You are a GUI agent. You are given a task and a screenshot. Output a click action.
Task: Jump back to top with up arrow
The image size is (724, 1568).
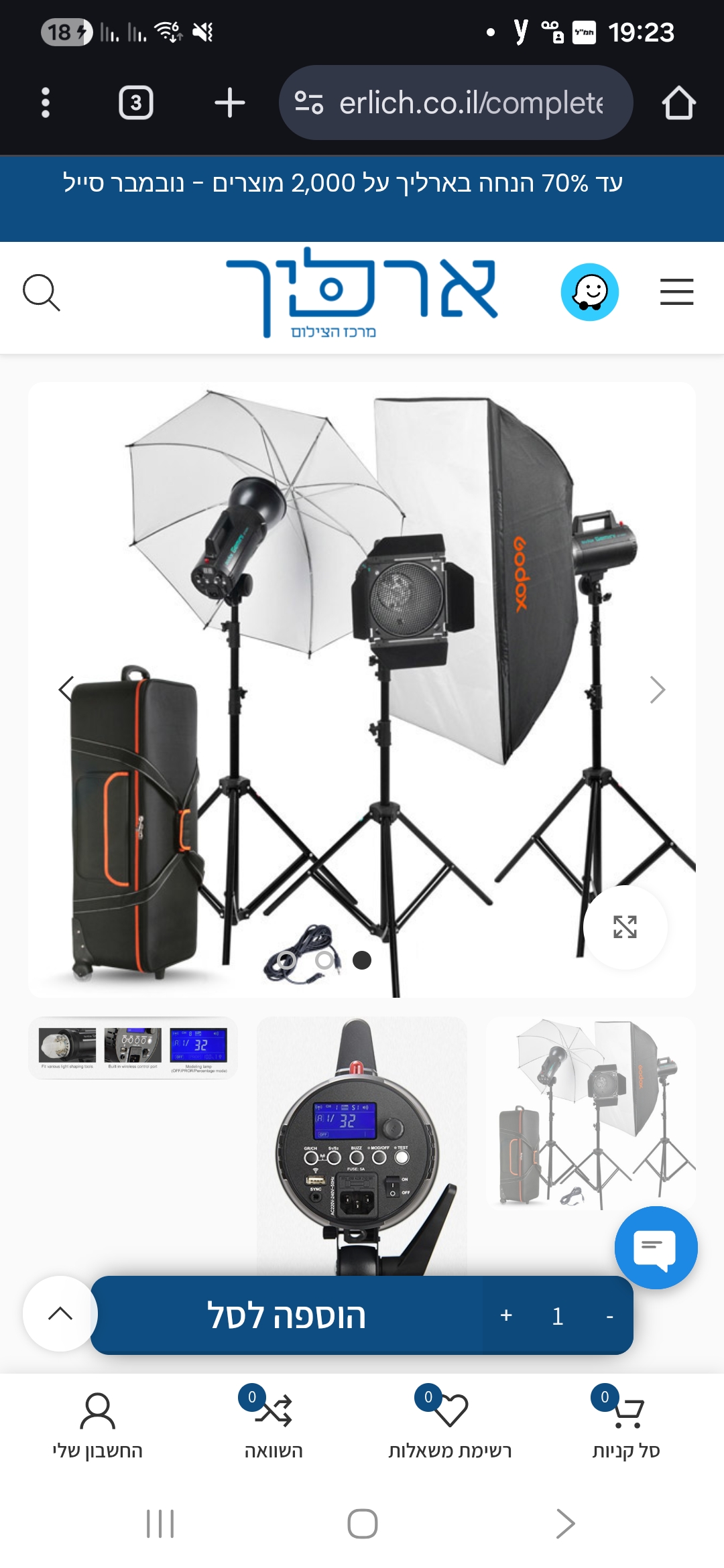tap(60, 1313)
